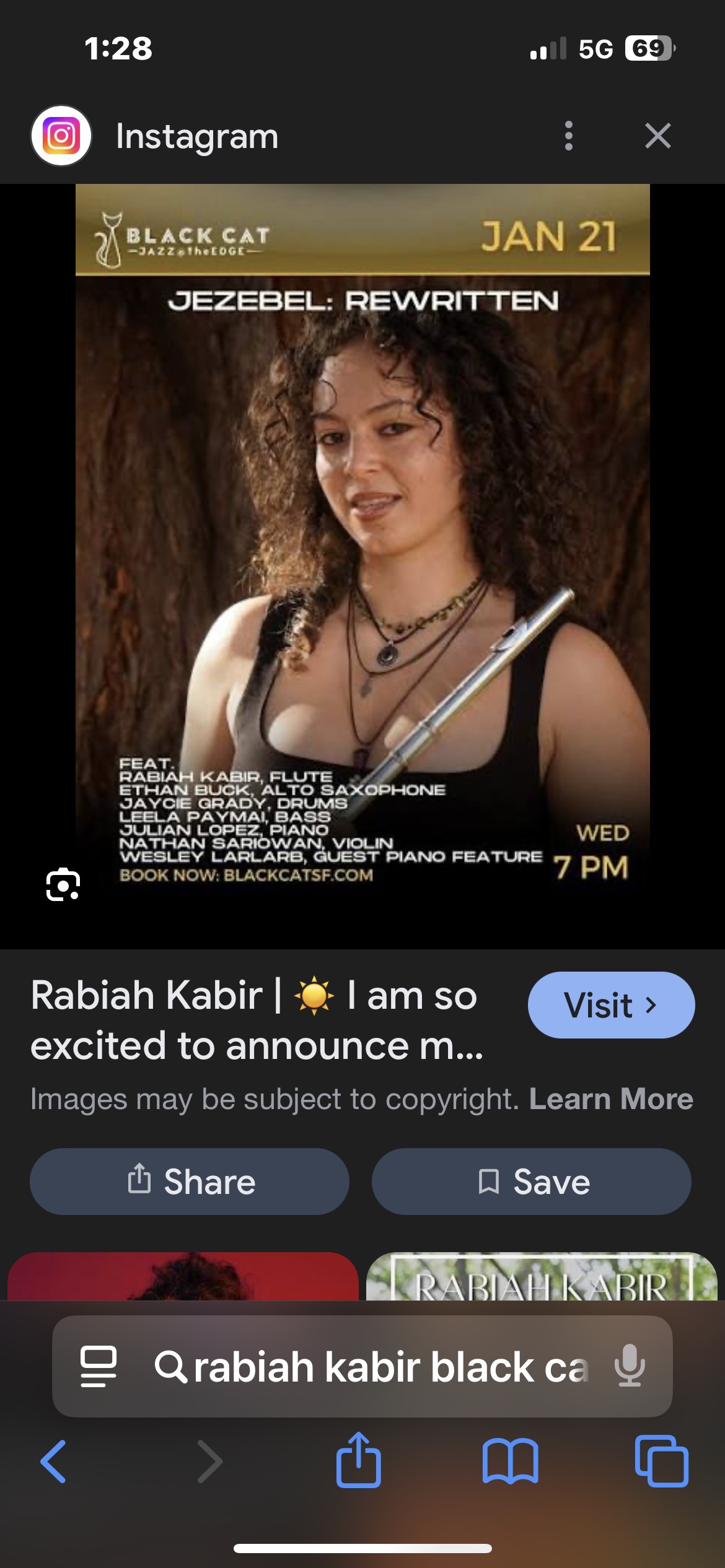Open the page settings menu in Safari

pyautogui.click(x=99, y=1365)
